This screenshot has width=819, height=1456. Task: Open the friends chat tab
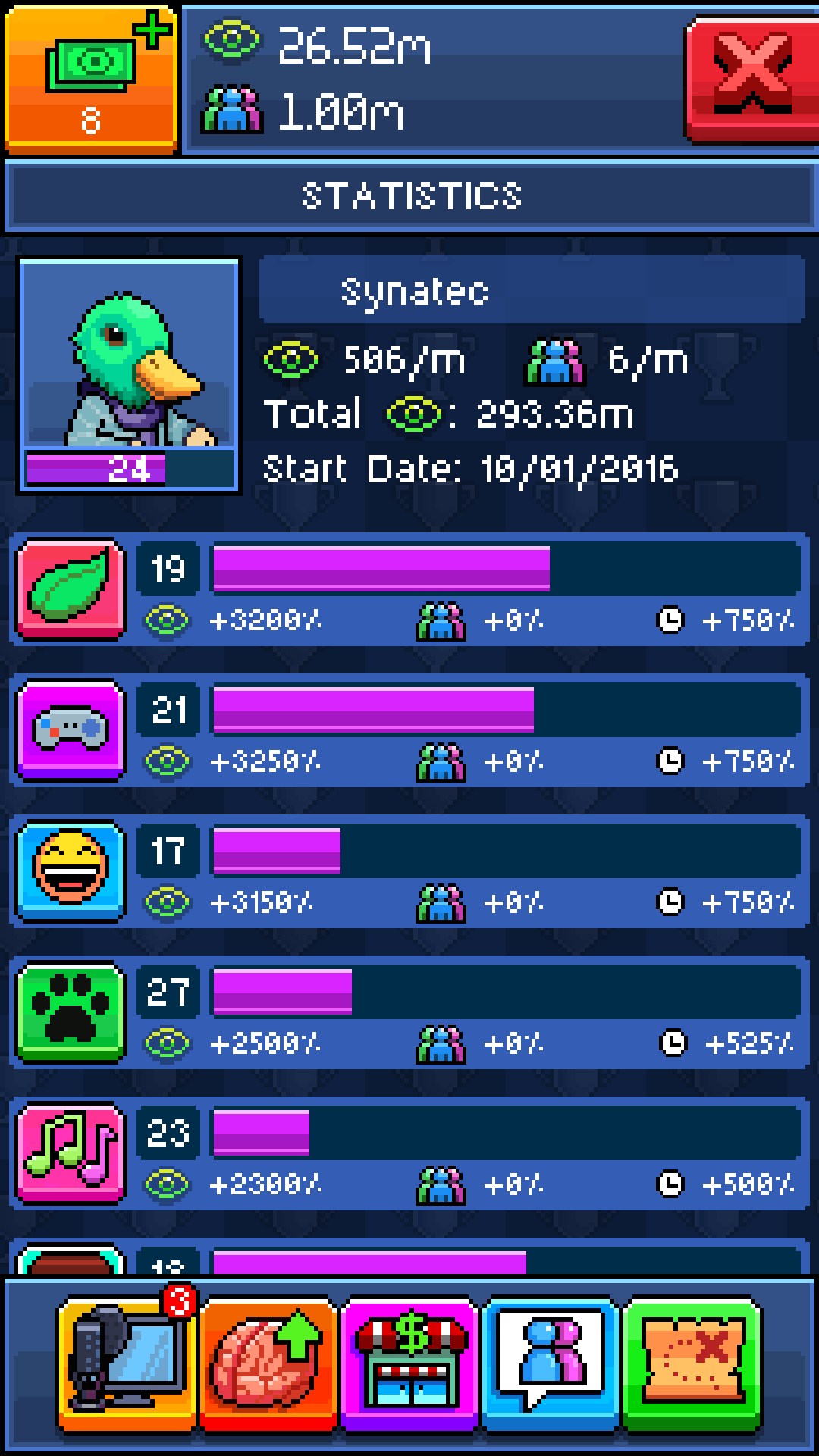(551, 1363)
